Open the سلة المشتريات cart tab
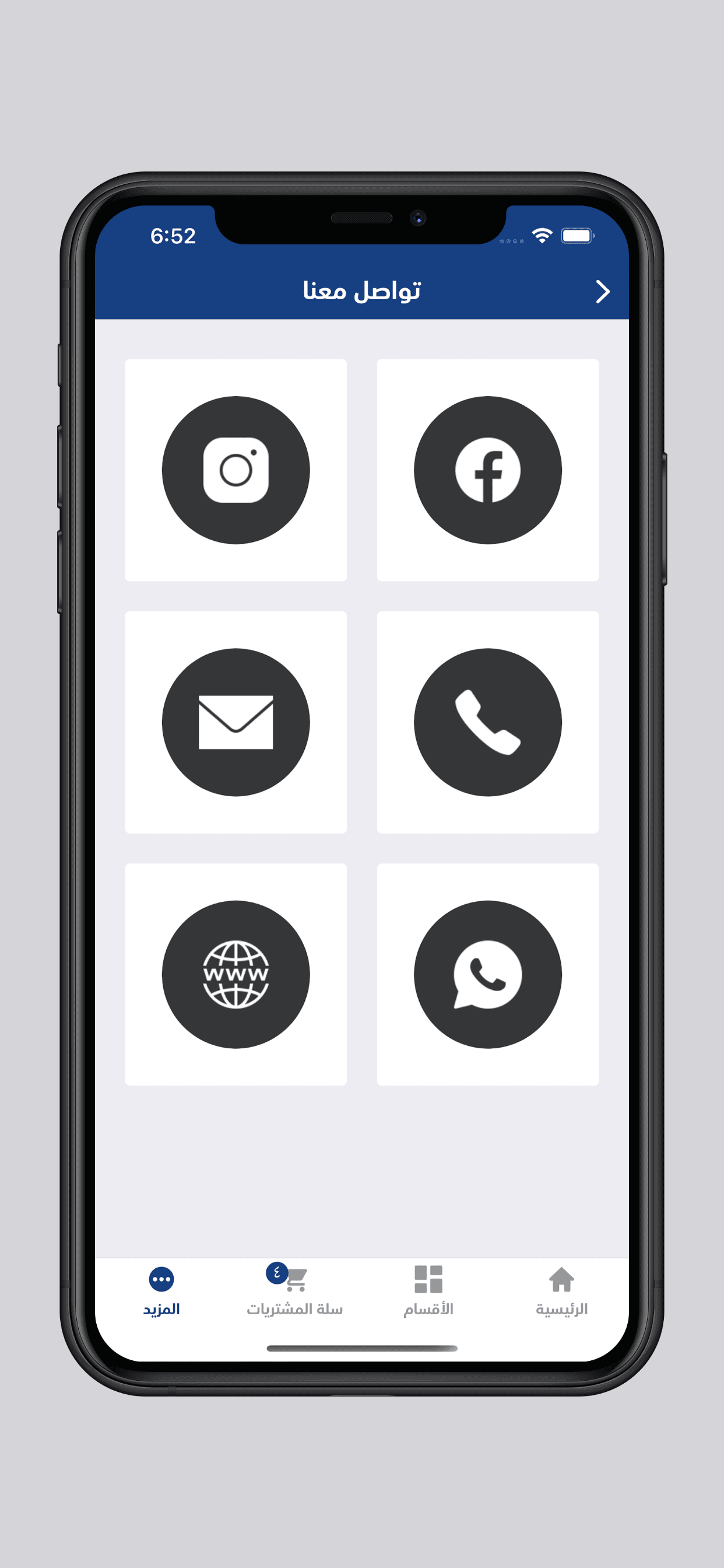 [295, 1290]
